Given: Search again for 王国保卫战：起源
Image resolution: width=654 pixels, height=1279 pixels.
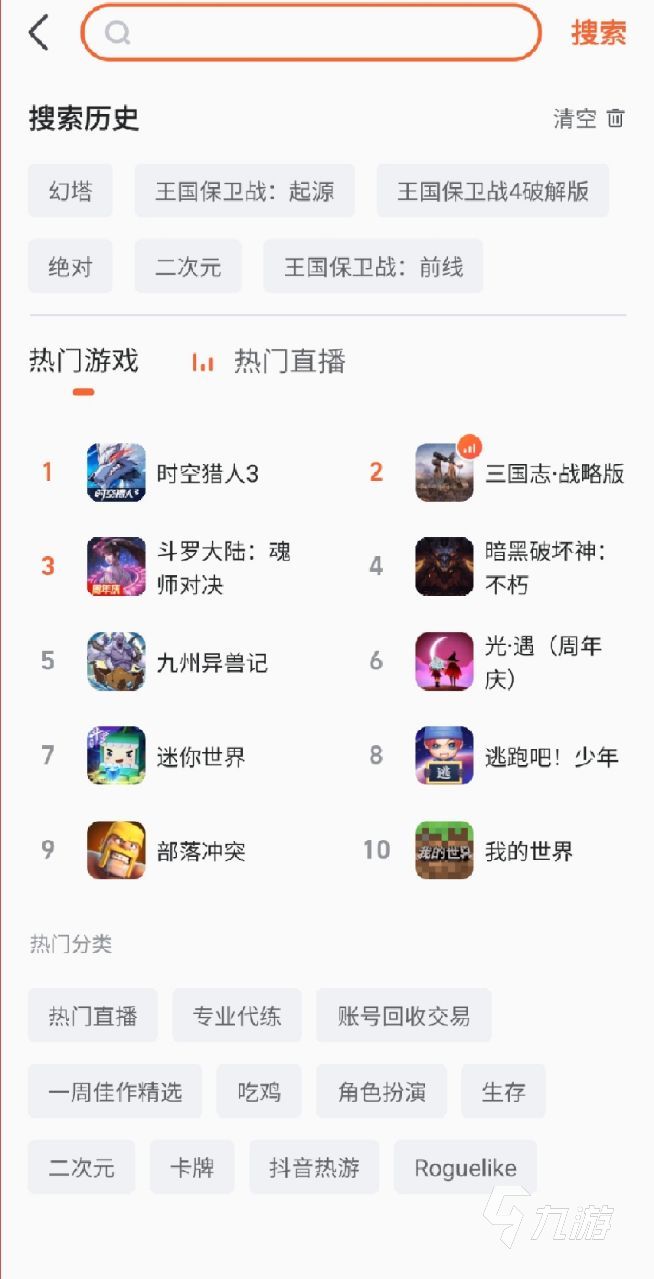Looking at the screenshot, I should pyautogui.click(x=245, y=191).
